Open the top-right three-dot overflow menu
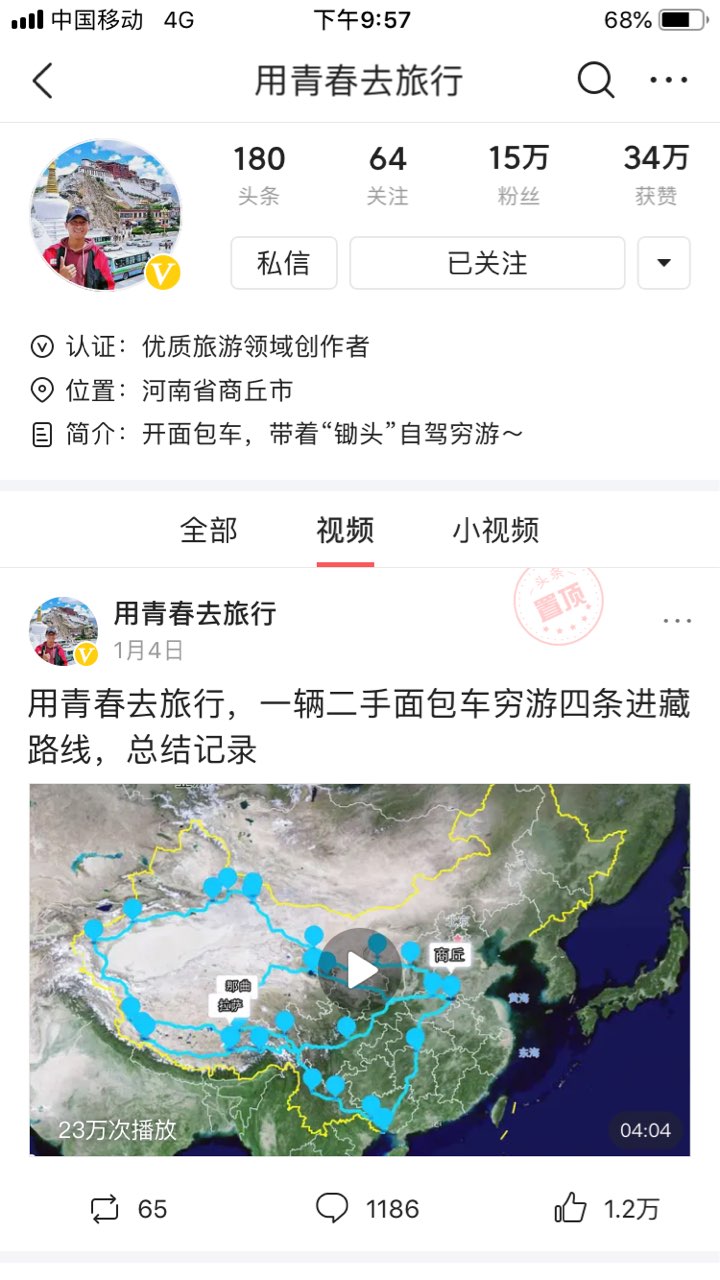720x1280 pixels. click(x=669, y=81)
